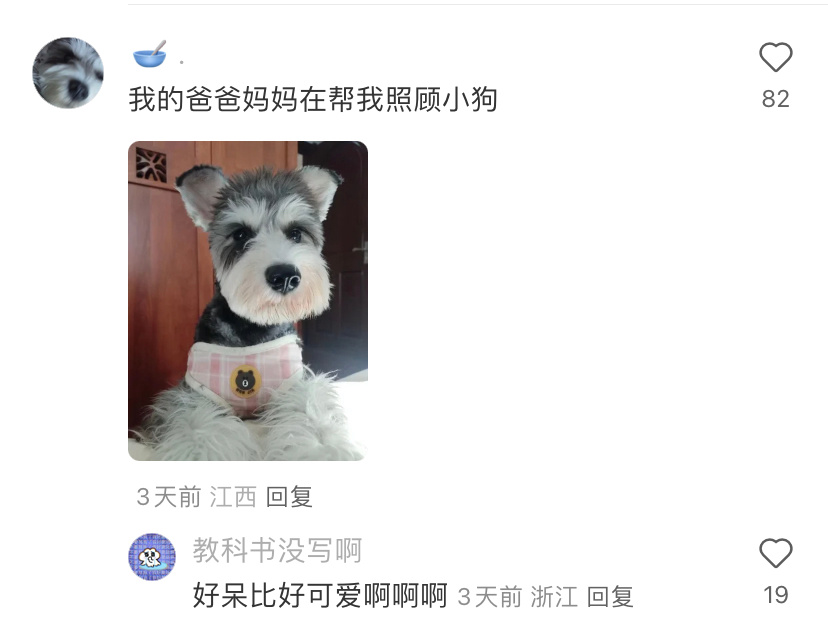Like the reply by 教科书没写啊
Screen dimensions: 828x638
(x=775, y=554)
